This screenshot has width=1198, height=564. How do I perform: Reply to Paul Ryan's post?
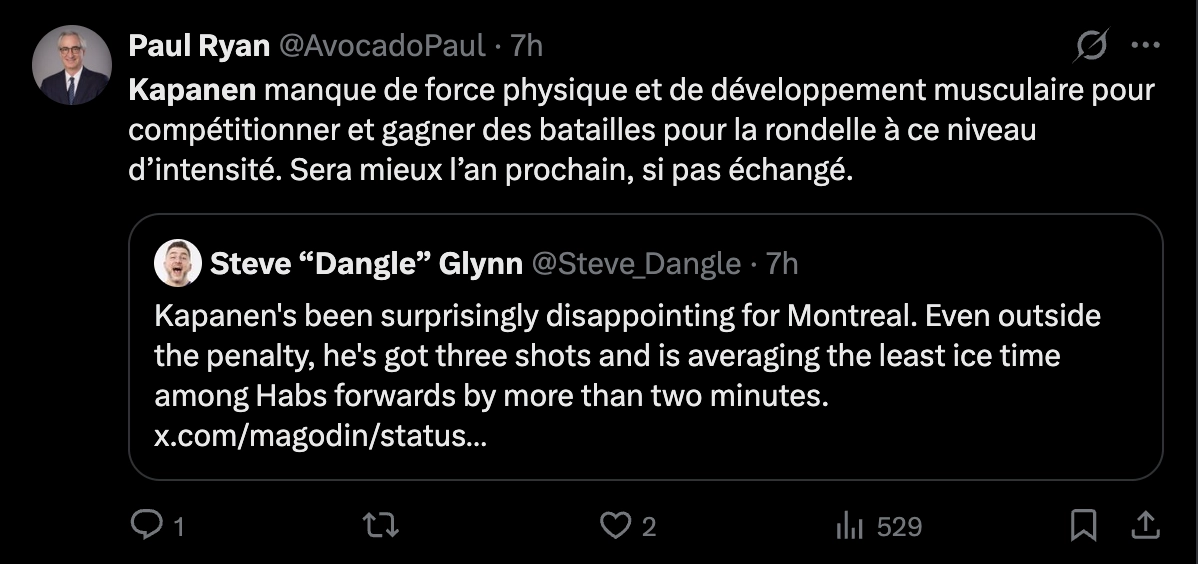click(x=147, y=525)
